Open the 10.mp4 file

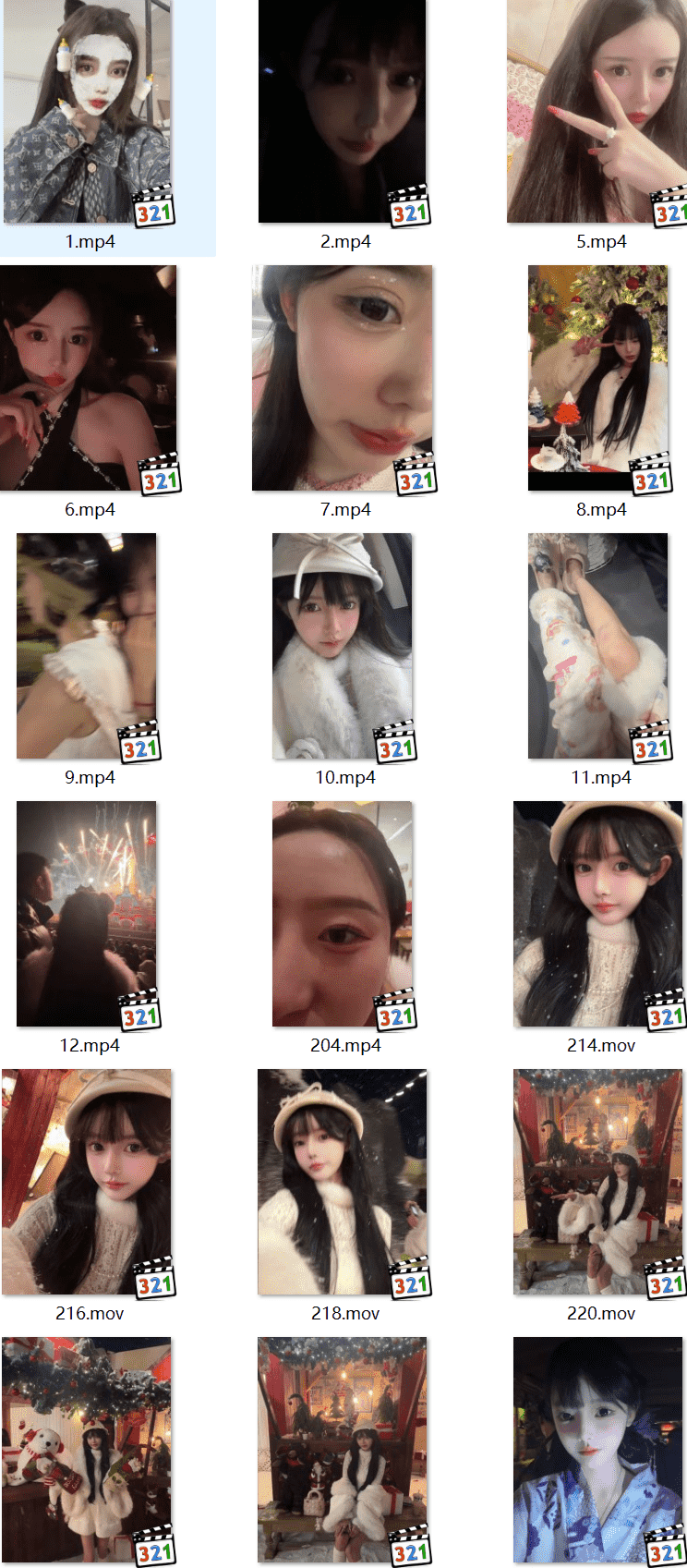click(x=343, y=646)
